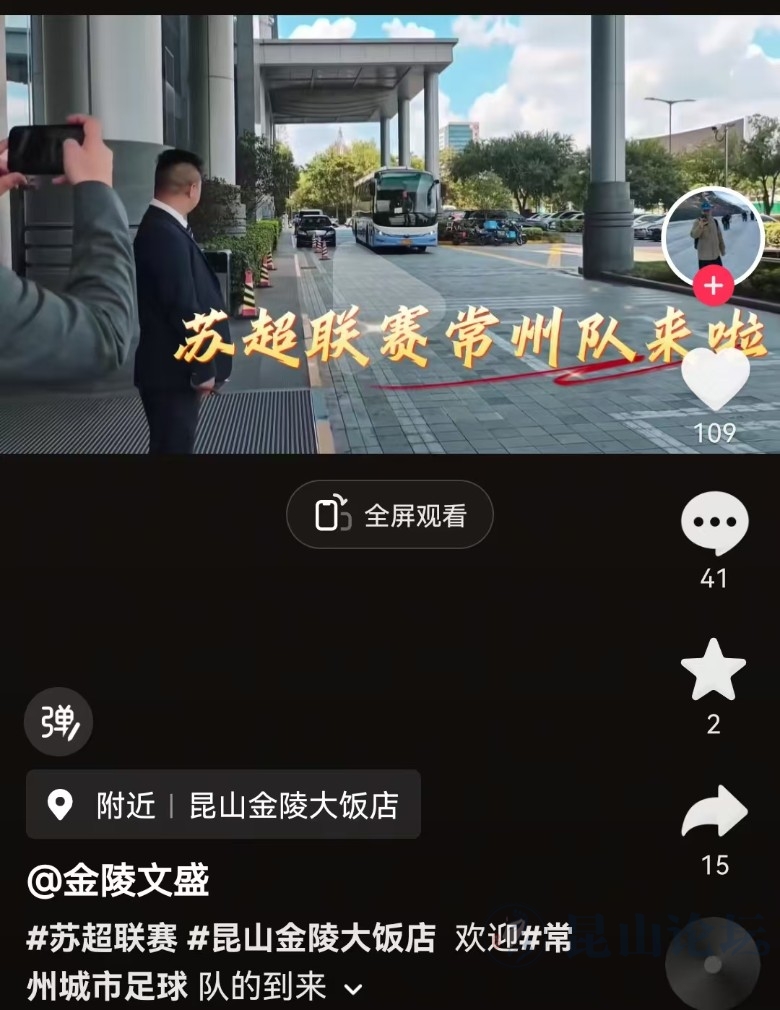780x1010 pixels.
Task: Open the 弹 bullet-comment button
Action: 59,722
